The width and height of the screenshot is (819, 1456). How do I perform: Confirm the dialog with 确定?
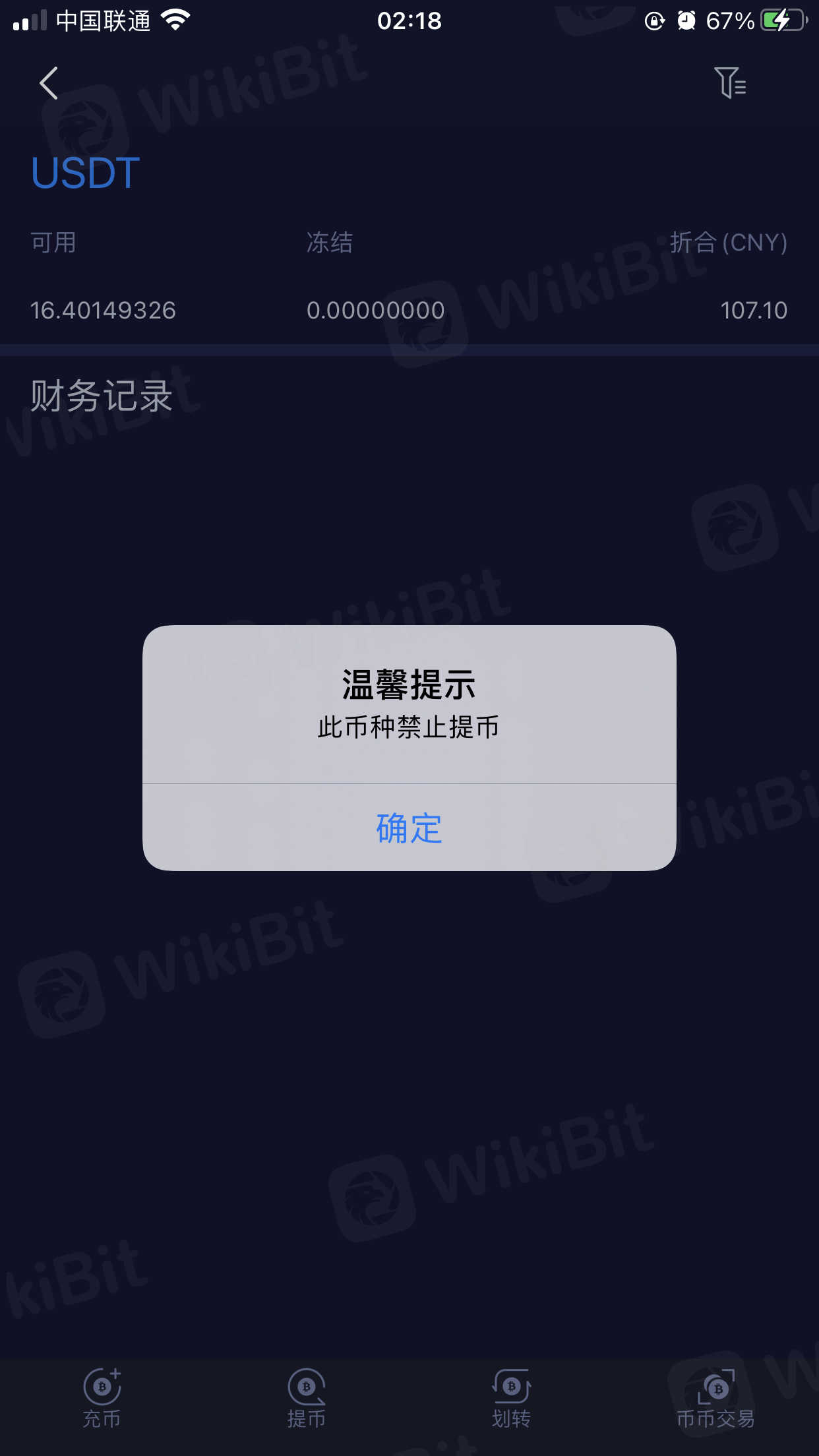click(x=409, y=828)
